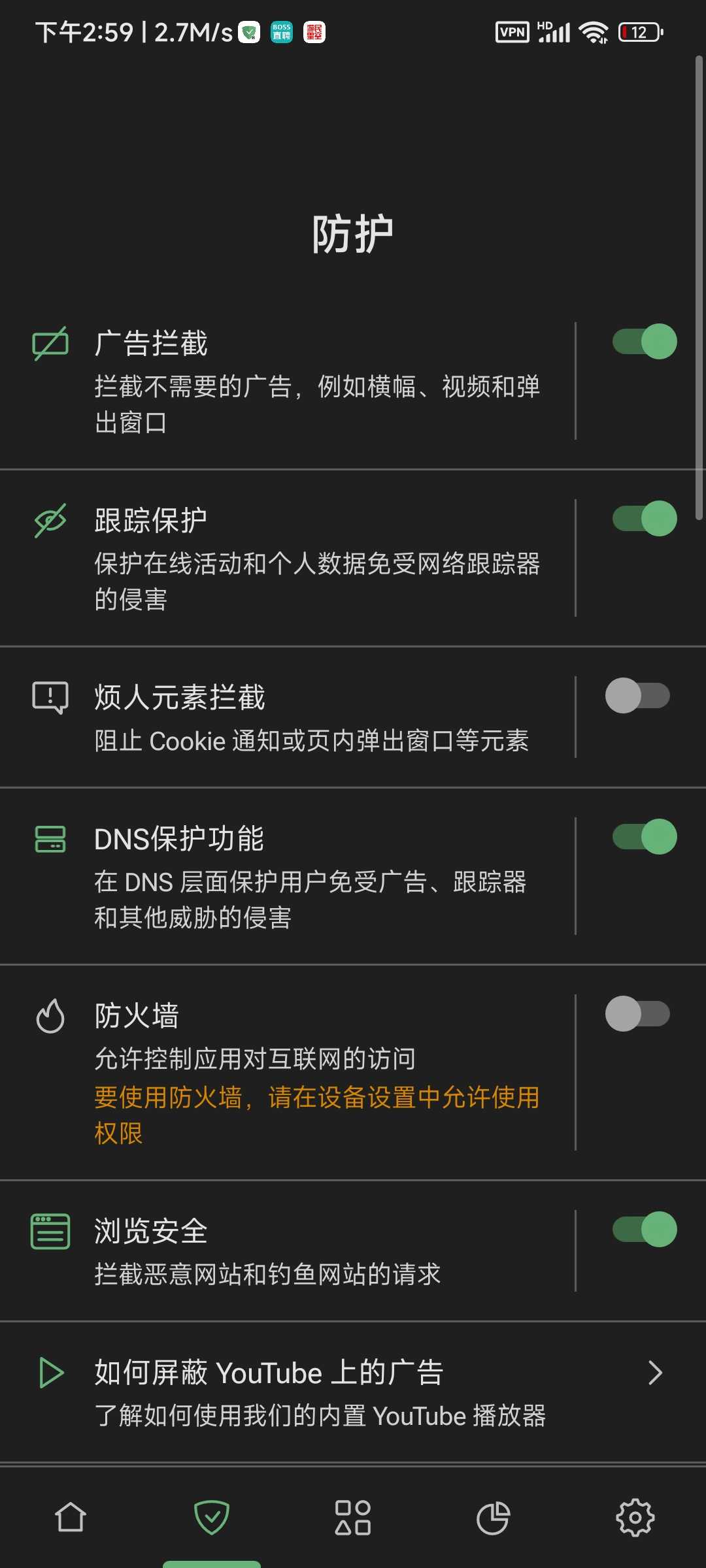Open 浏览安全 settings

click(288, 1251)
